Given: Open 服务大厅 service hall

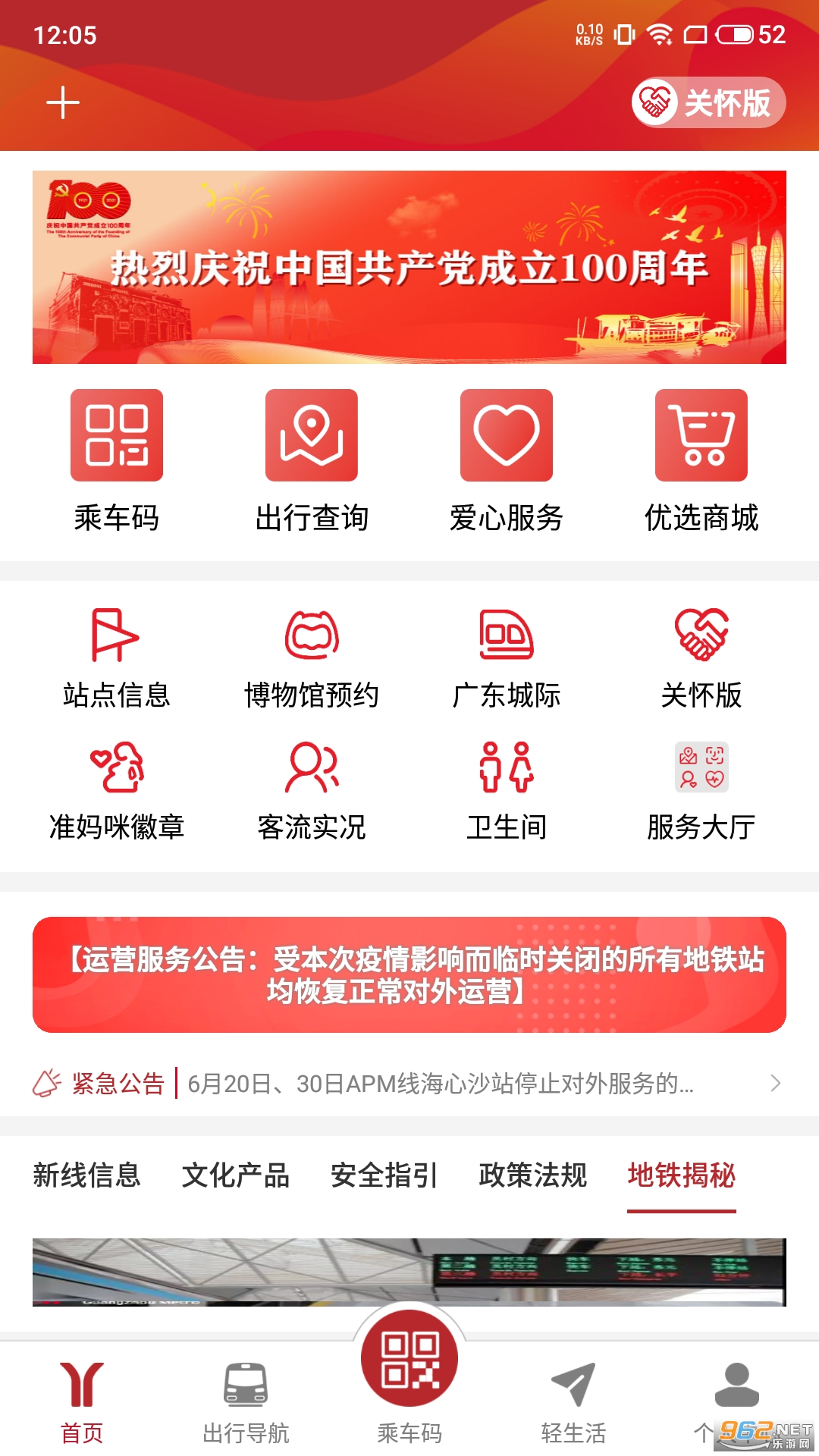Looking at the screenshot, I should coord(701,791).
